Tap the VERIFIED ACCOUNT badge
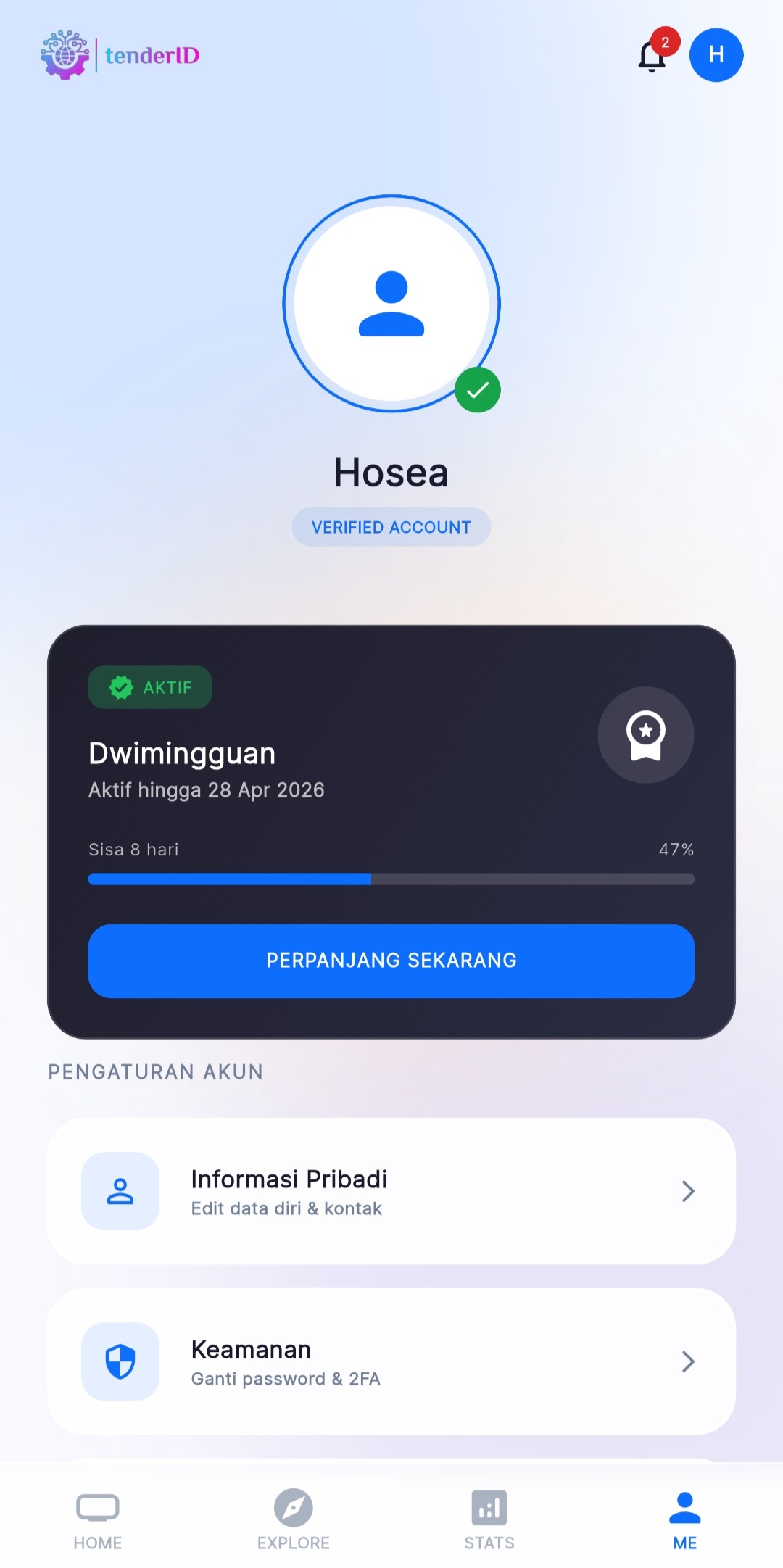Image resolution: width=783 pixels, height=1568 pixels. tap(391, 527)
